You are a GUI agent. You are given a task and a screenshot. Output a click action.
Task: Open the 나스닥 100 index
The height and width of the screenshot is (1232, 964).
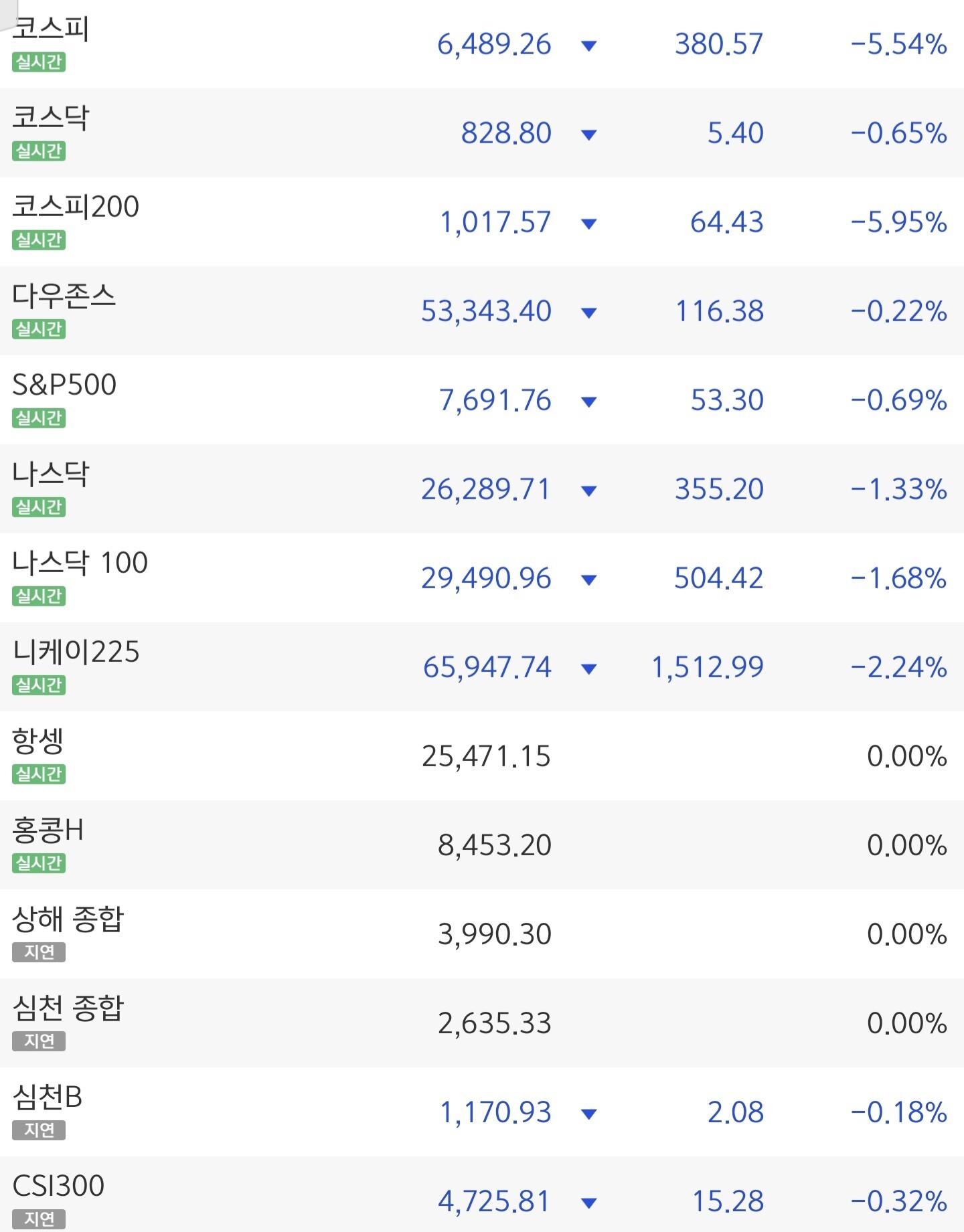(x=482, y=578)
